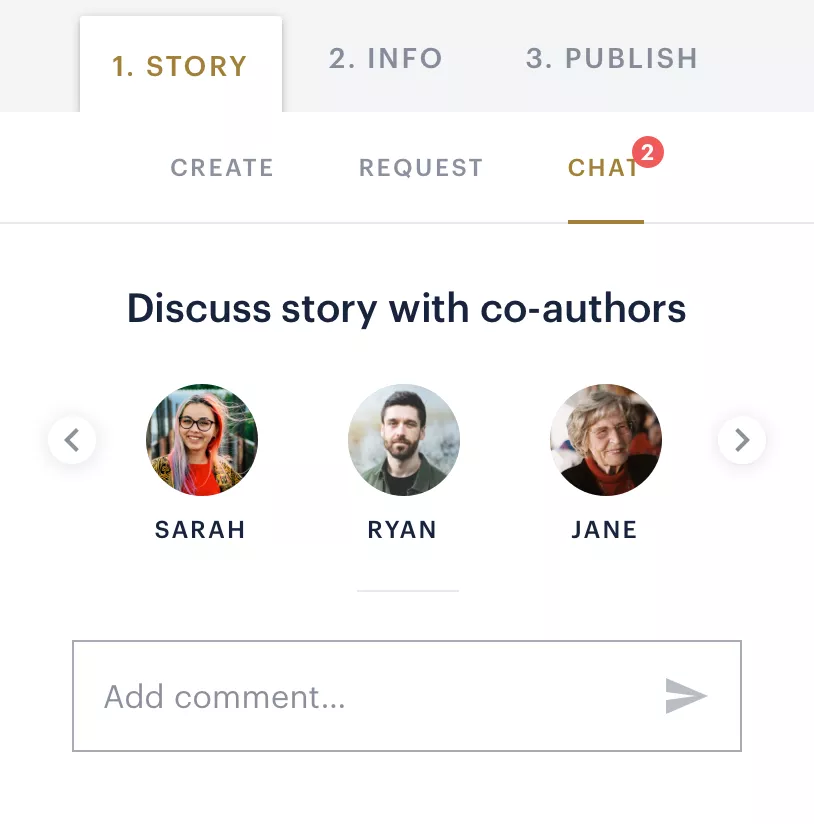Tap Jane's profile picture
This screenshot has width=814, height=824.
(606, 440)
